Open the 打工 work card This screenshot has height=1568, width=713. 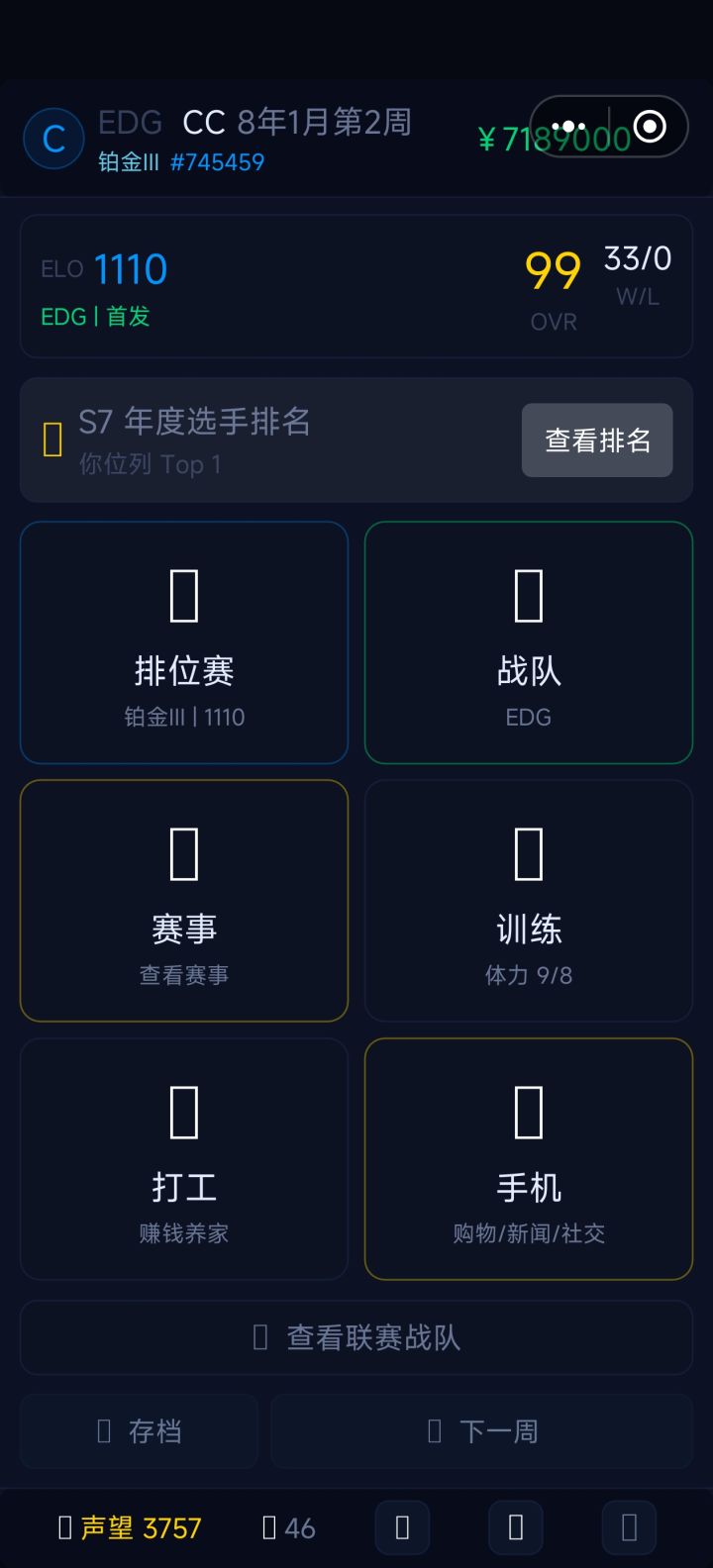[x=184, y=1159]
